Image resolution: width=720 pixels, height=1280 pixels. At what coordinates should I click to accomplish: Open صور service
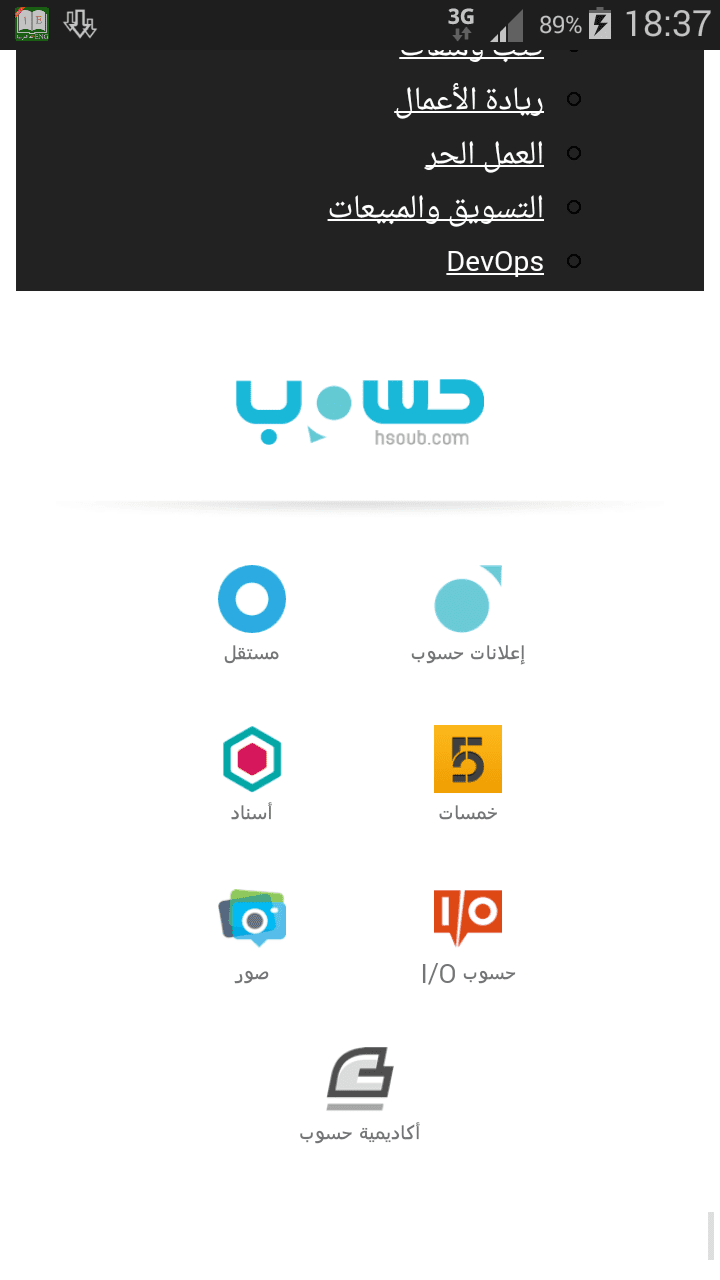(x=252, y=932)
